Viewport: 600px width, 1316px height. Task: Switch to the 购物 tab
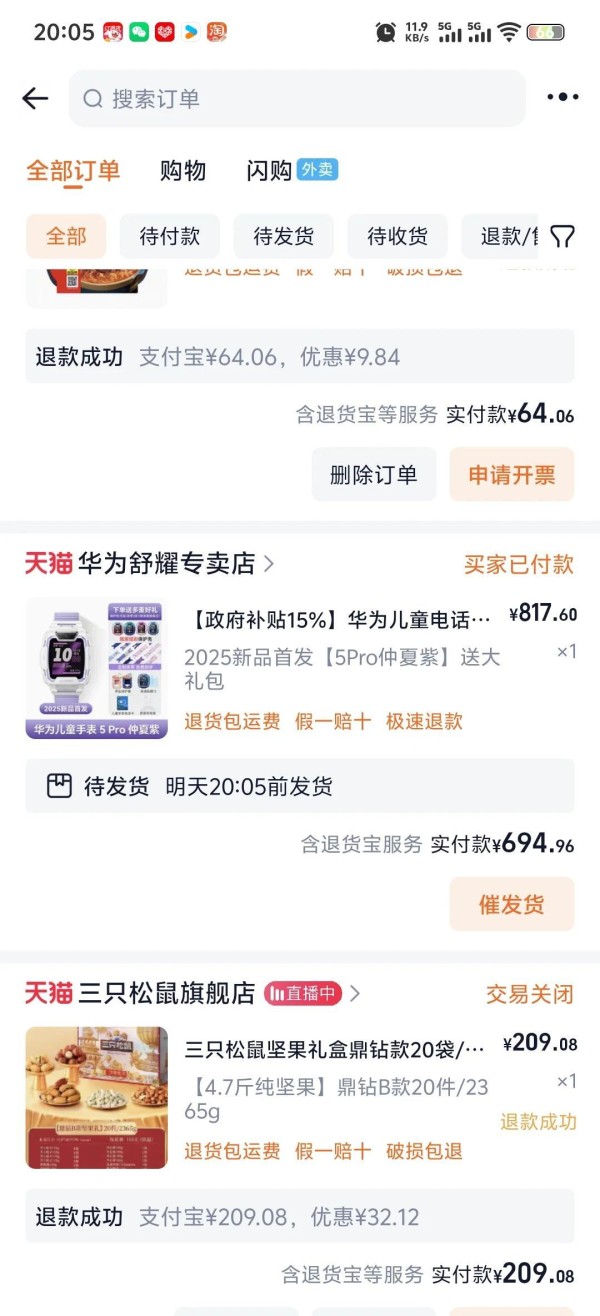pyautogui.click(x=183, y=171)
